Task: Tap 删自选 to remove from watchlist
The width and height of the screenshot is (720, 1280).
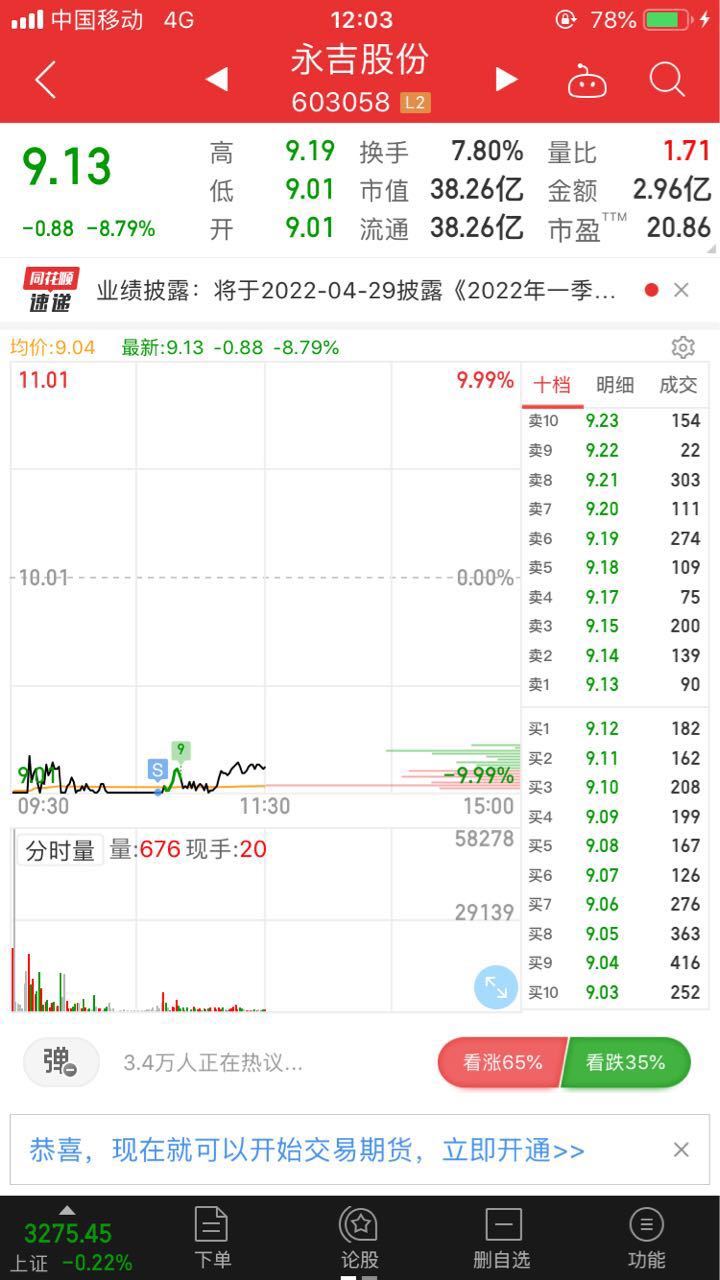Action: click(x=502, y=1238)
